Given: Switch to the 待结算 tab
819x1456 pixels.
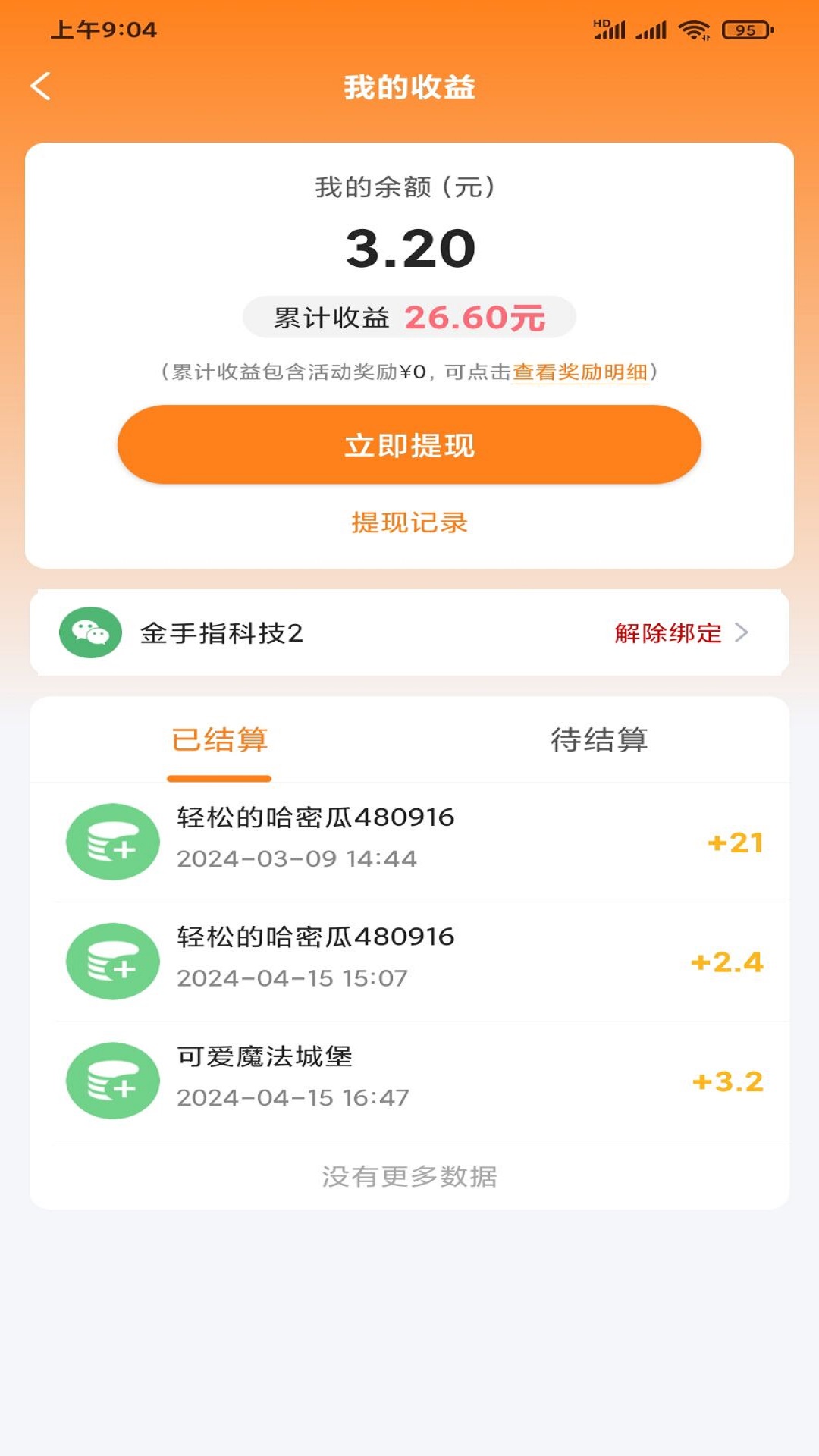Looking at the screenshot, I should pos(599,740).
